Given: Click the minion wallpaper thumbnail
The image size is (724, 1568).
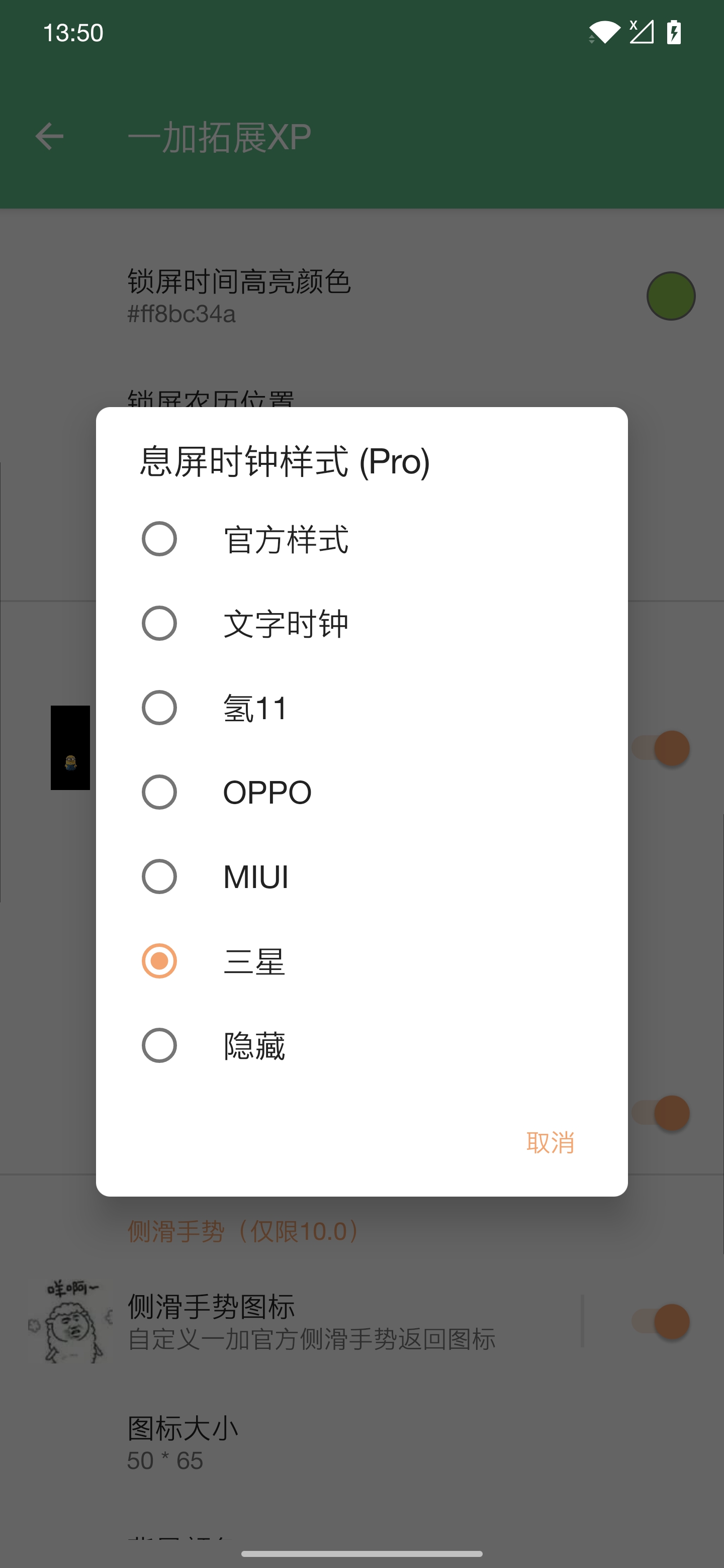Looking at the screenshot, I should [x=69, y=747].
